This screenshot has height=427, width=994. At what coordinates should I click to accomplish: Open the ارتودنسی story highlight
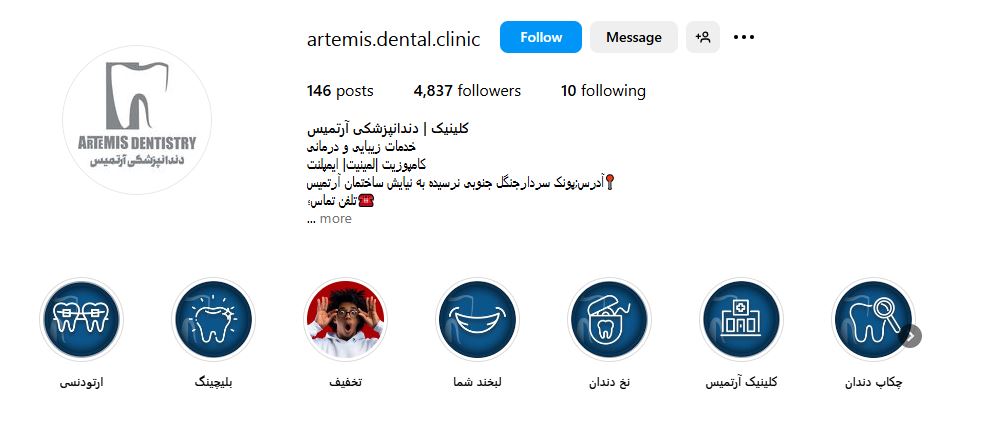(x=81, y=320)
